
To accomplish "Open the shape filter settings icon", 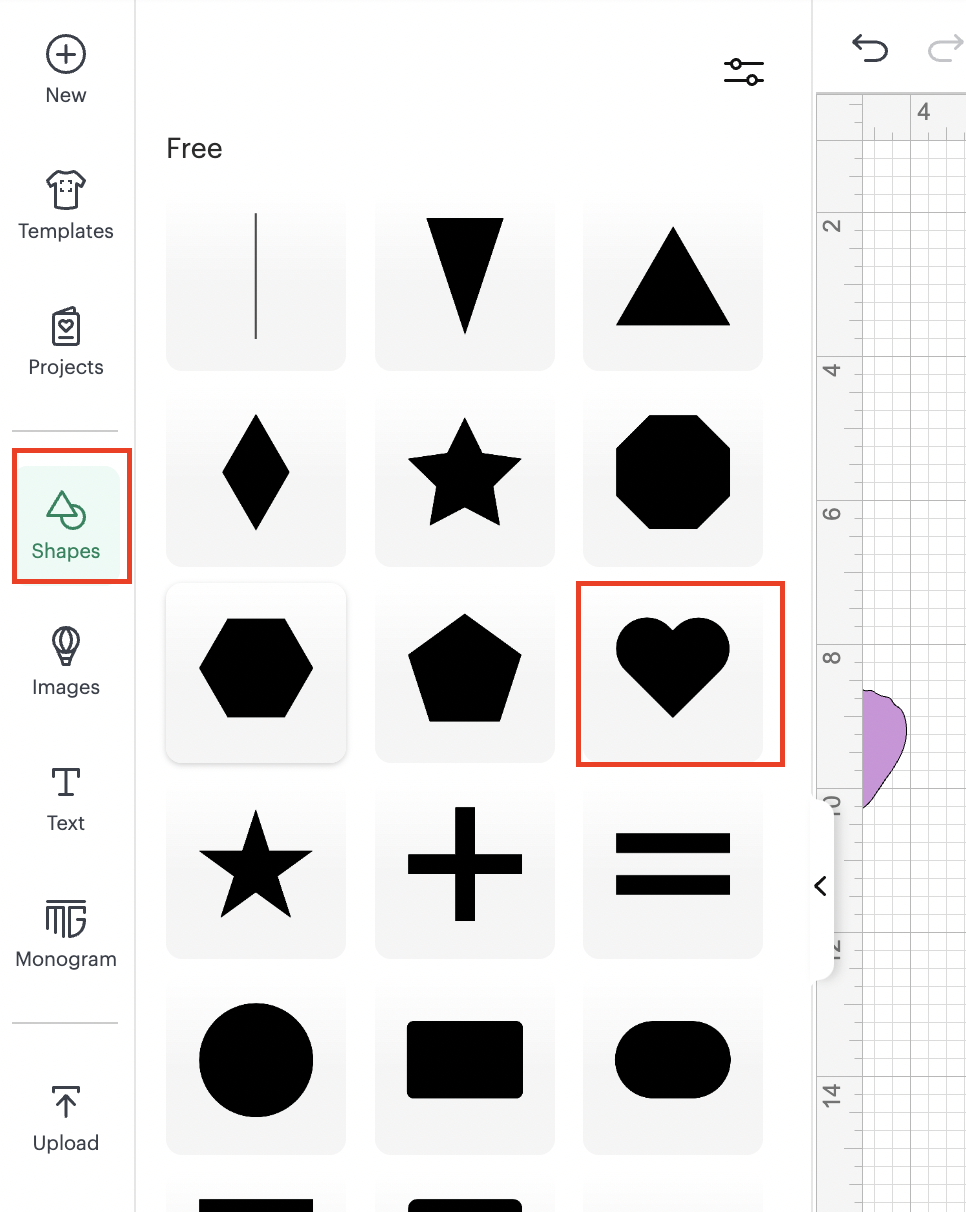I will click(743, 72).
